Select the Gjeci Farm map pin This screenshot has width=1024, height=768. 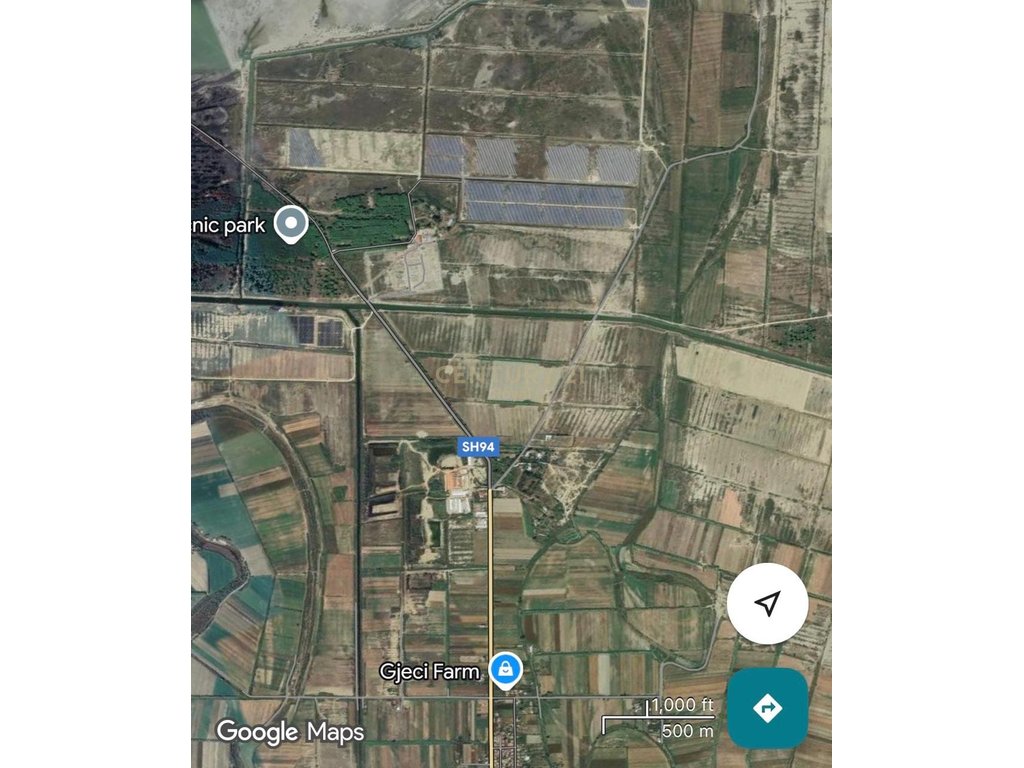506,669
